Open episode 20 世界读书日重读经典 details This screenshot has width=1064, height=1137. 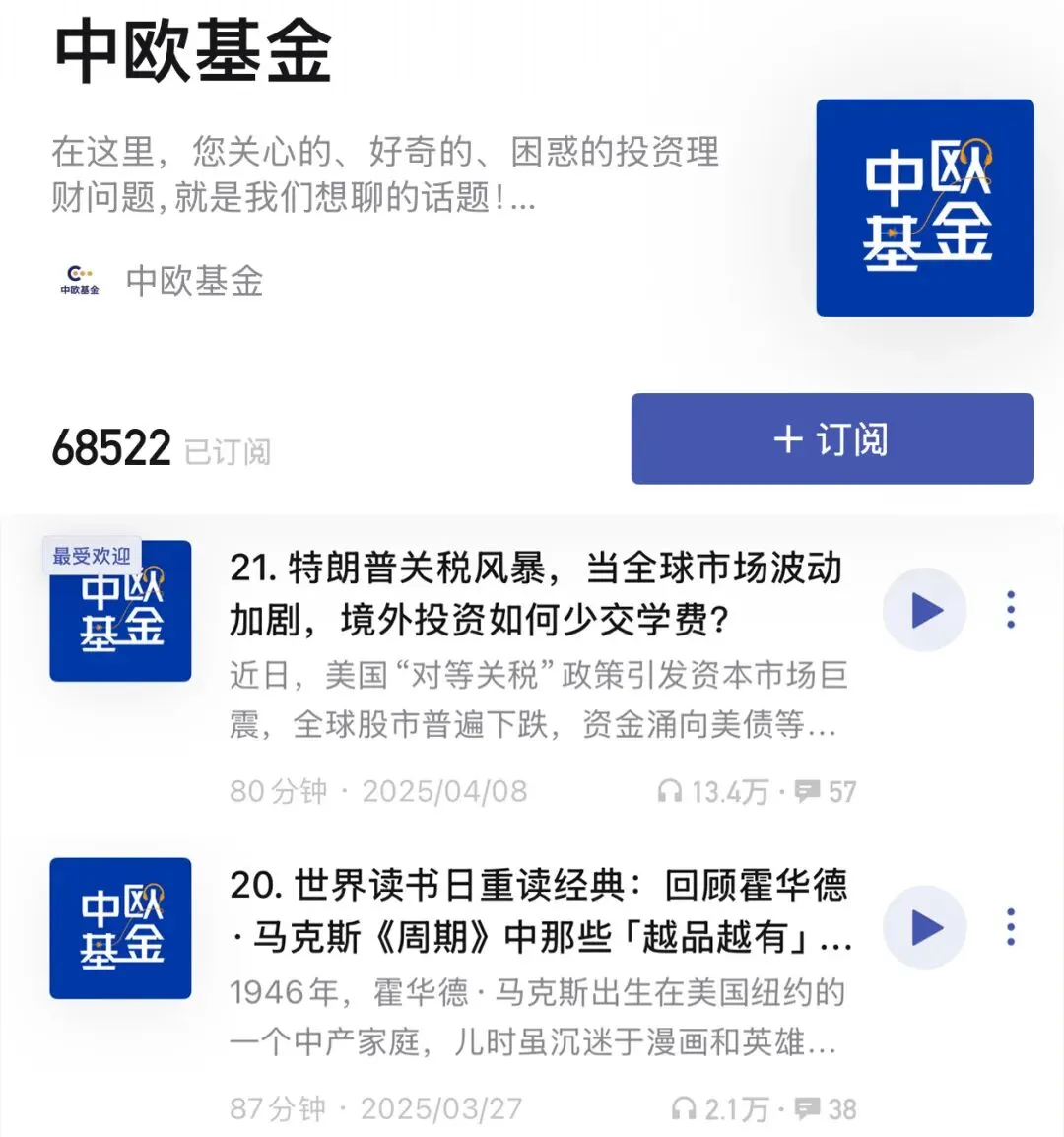point(541,910)
